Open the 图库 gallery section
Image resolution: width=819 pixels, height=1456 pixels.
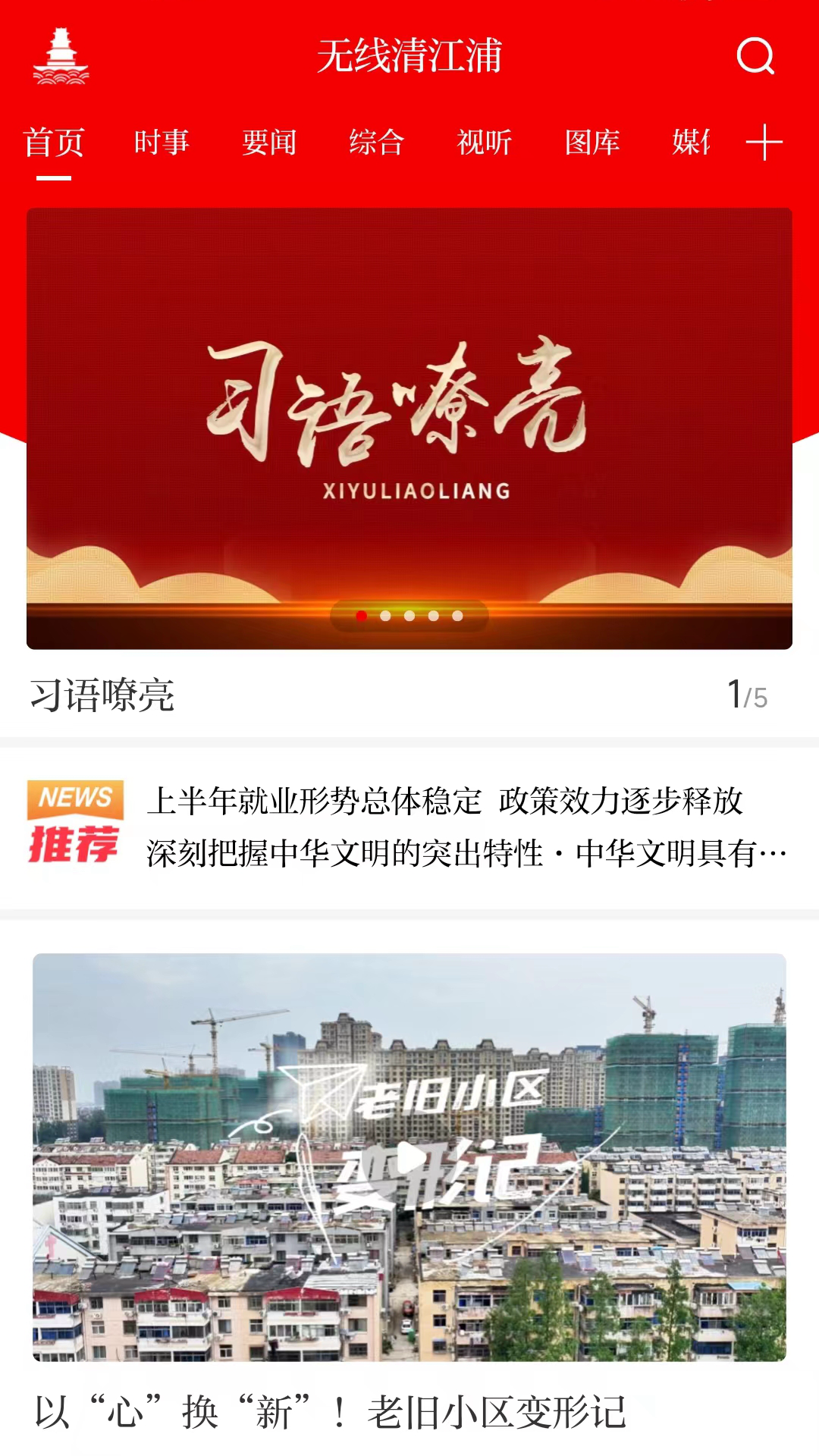591,142
